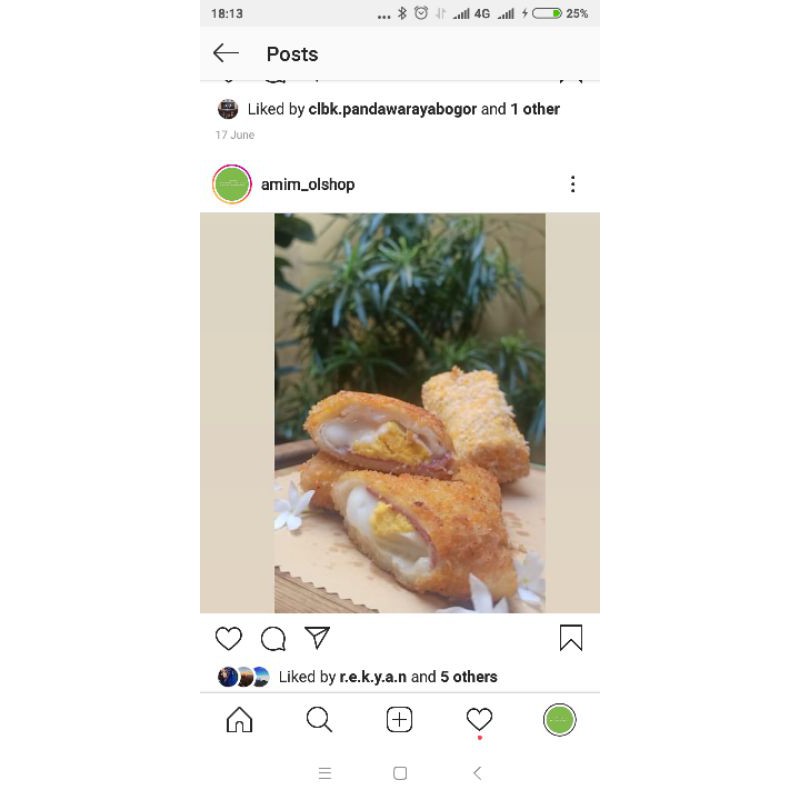Switch to the Home feed tab
The width and height of the screenshot is (800, 800).
click(x=239, y=720)
